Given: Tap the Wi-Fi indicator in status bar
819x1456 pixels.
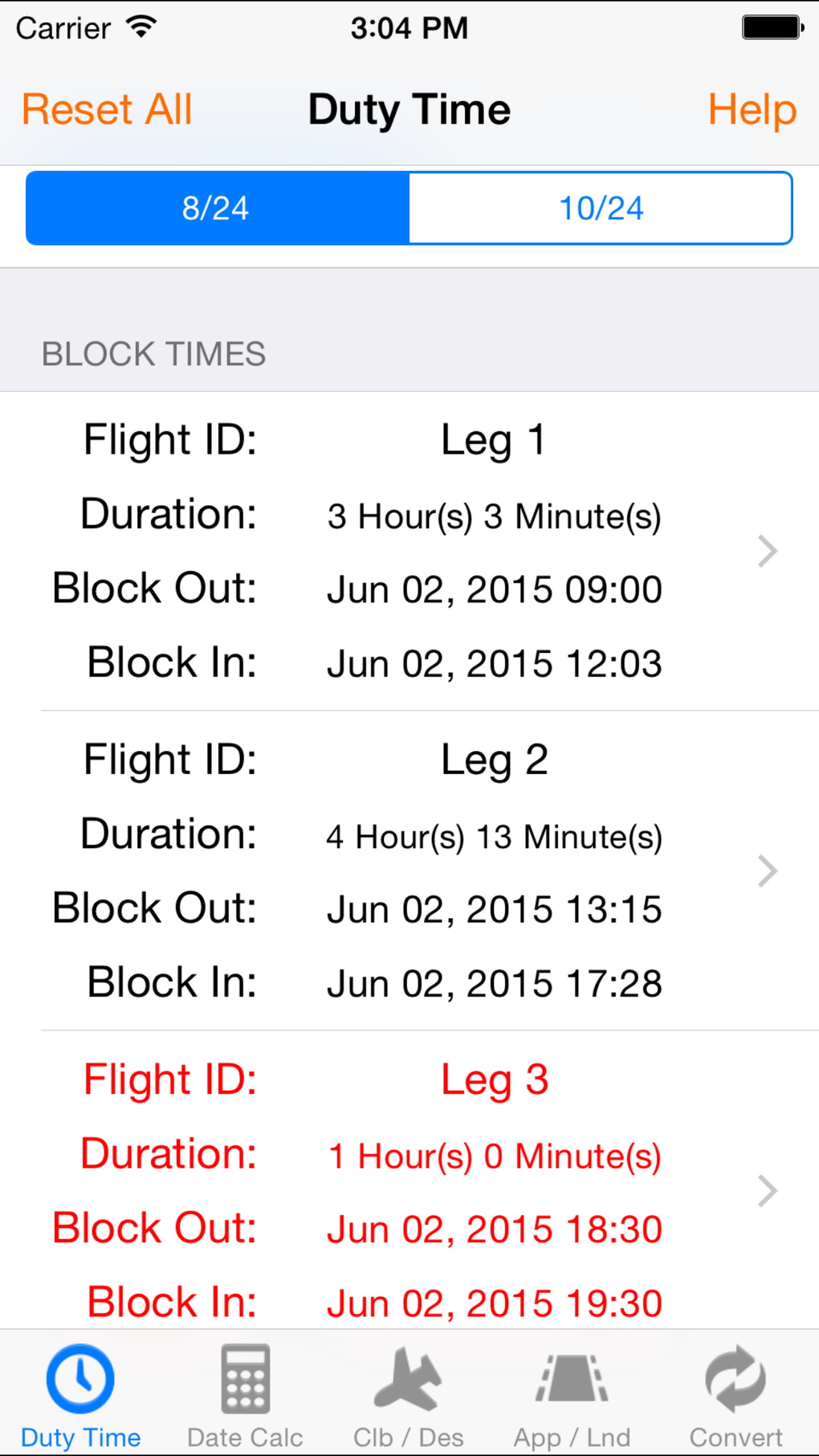Looking at the screenshot, I should point(141,27).
